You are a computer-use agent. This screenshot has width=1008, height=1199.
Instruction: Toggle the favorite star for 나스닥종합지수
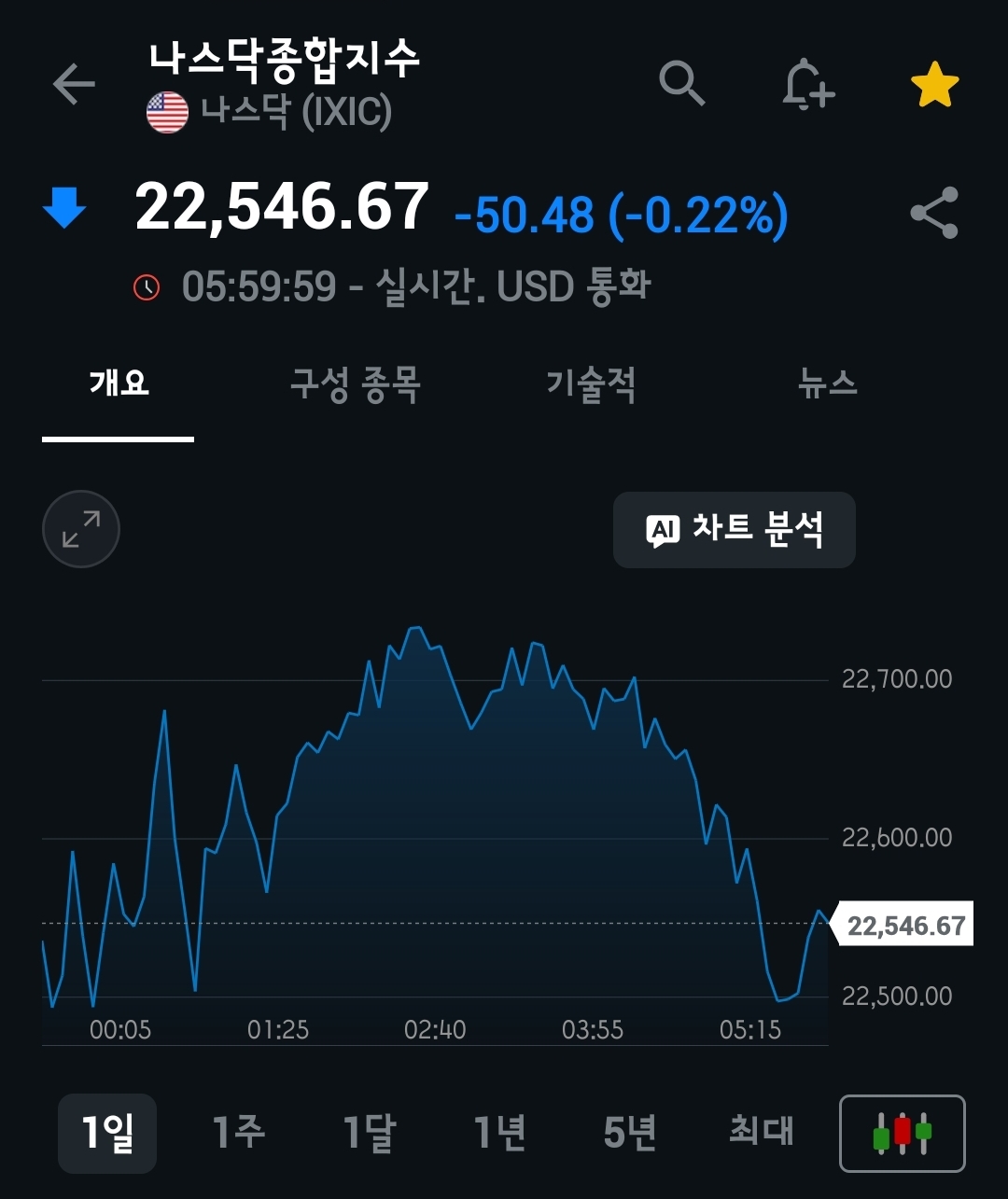934,85
